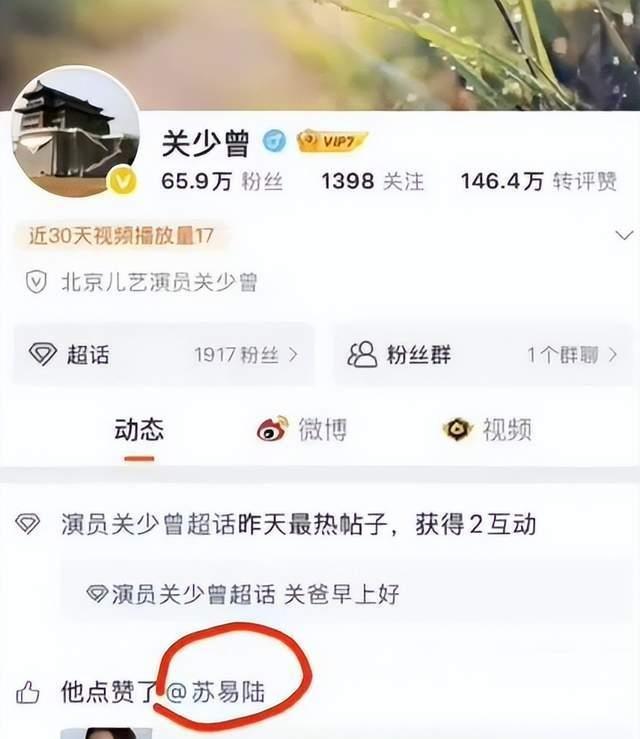Switch to the 微博 tab

(x=302, y=430)
